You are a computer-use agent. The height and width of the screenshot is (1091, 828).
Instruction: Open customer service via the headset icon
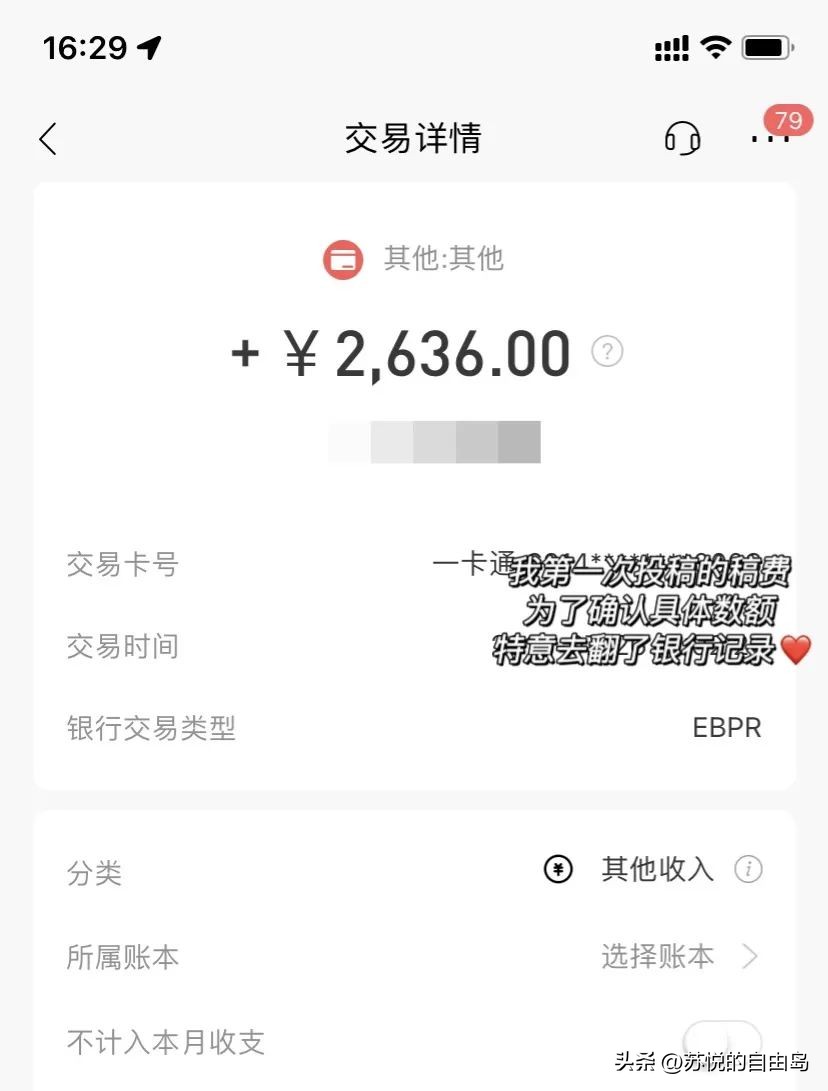[682, 139]
